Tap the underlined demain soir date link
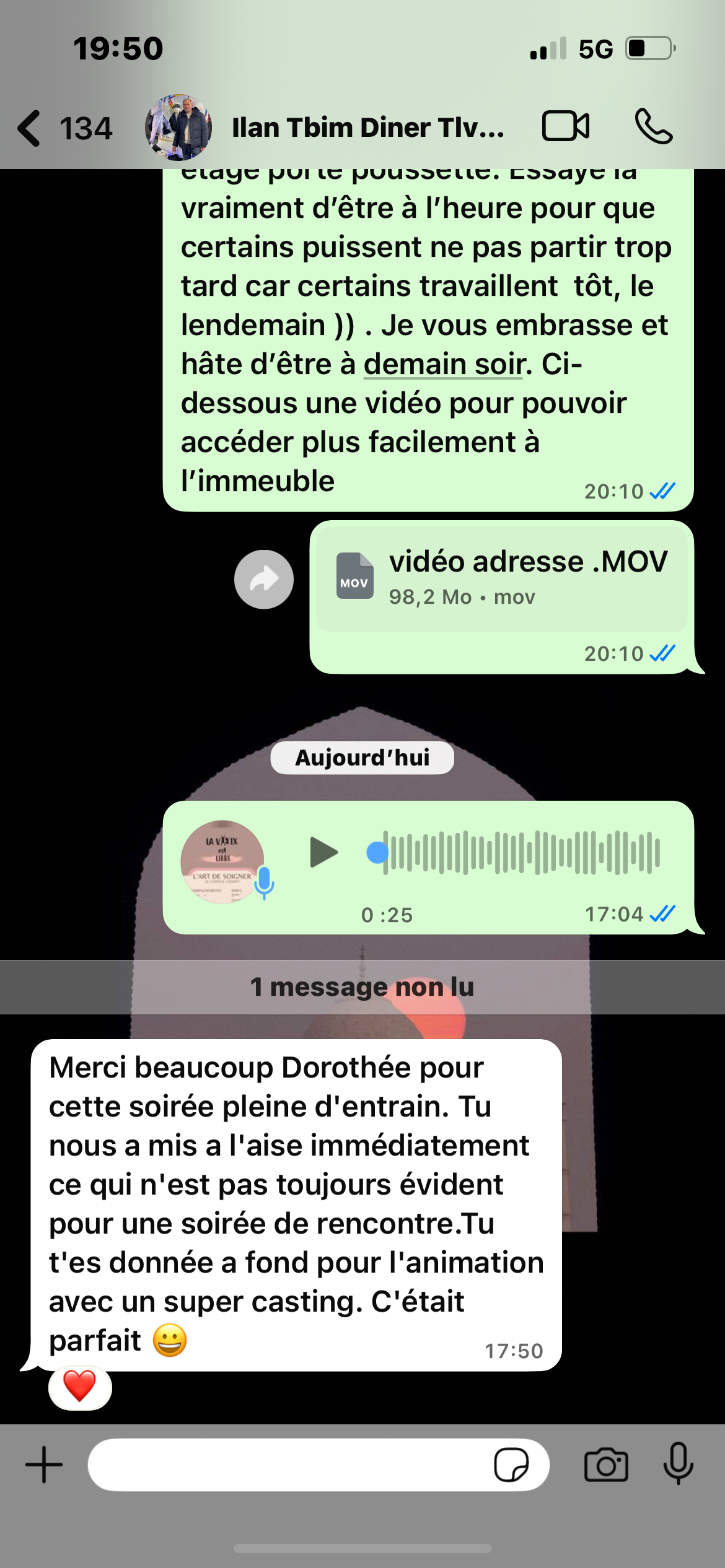 [444, 364]
